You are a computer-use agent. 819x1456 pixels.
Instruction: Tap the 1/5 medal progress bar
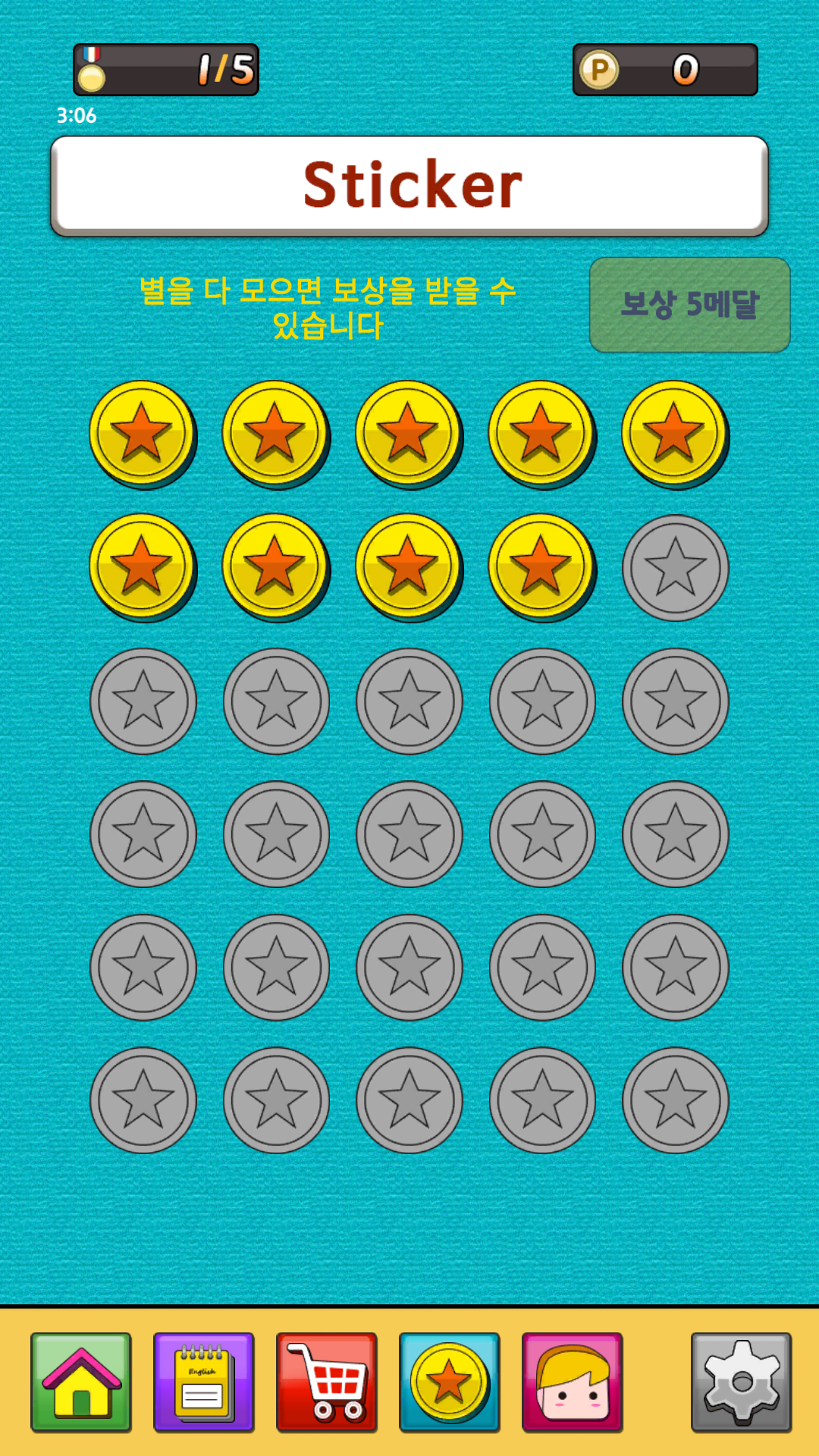click(x=167, y=71)
